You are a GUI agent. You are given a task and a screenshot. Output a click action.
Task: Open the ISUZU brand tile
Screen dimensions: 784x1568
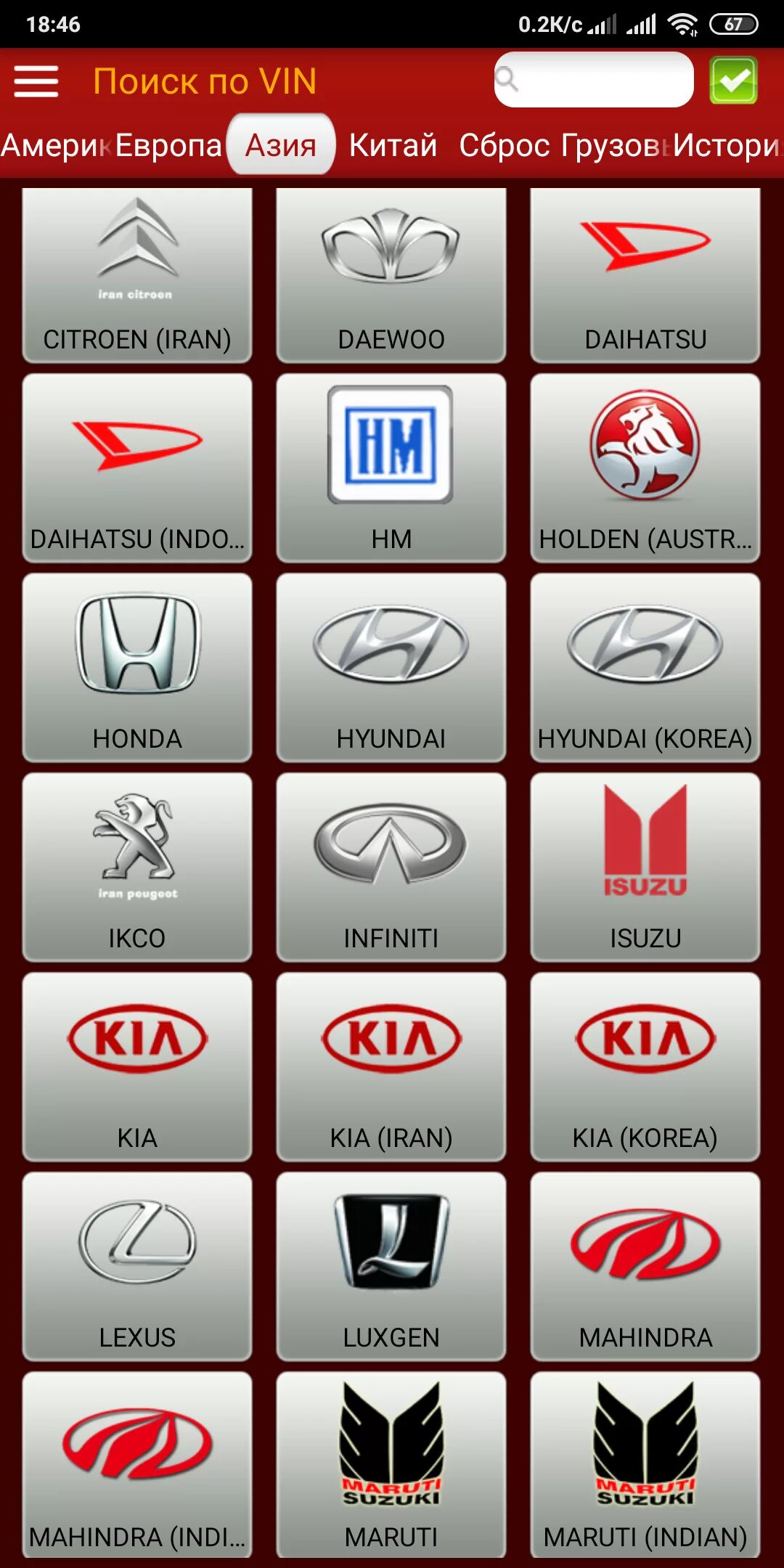pos(645,867)
